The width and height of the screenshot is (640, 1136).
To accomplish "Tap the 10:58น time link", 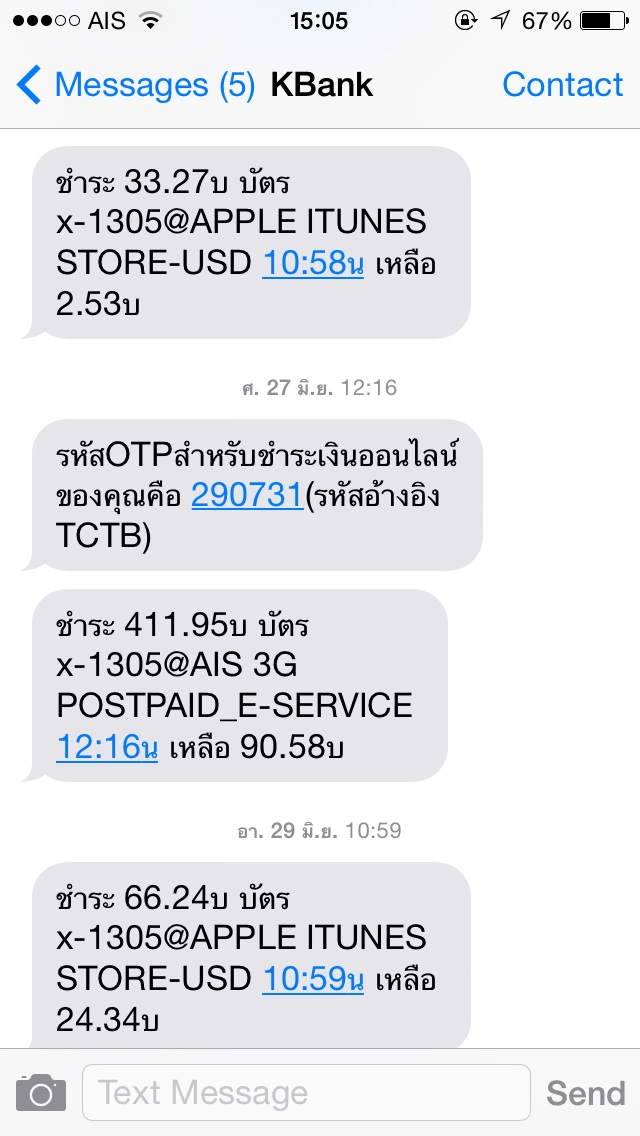I will [313, 264].
